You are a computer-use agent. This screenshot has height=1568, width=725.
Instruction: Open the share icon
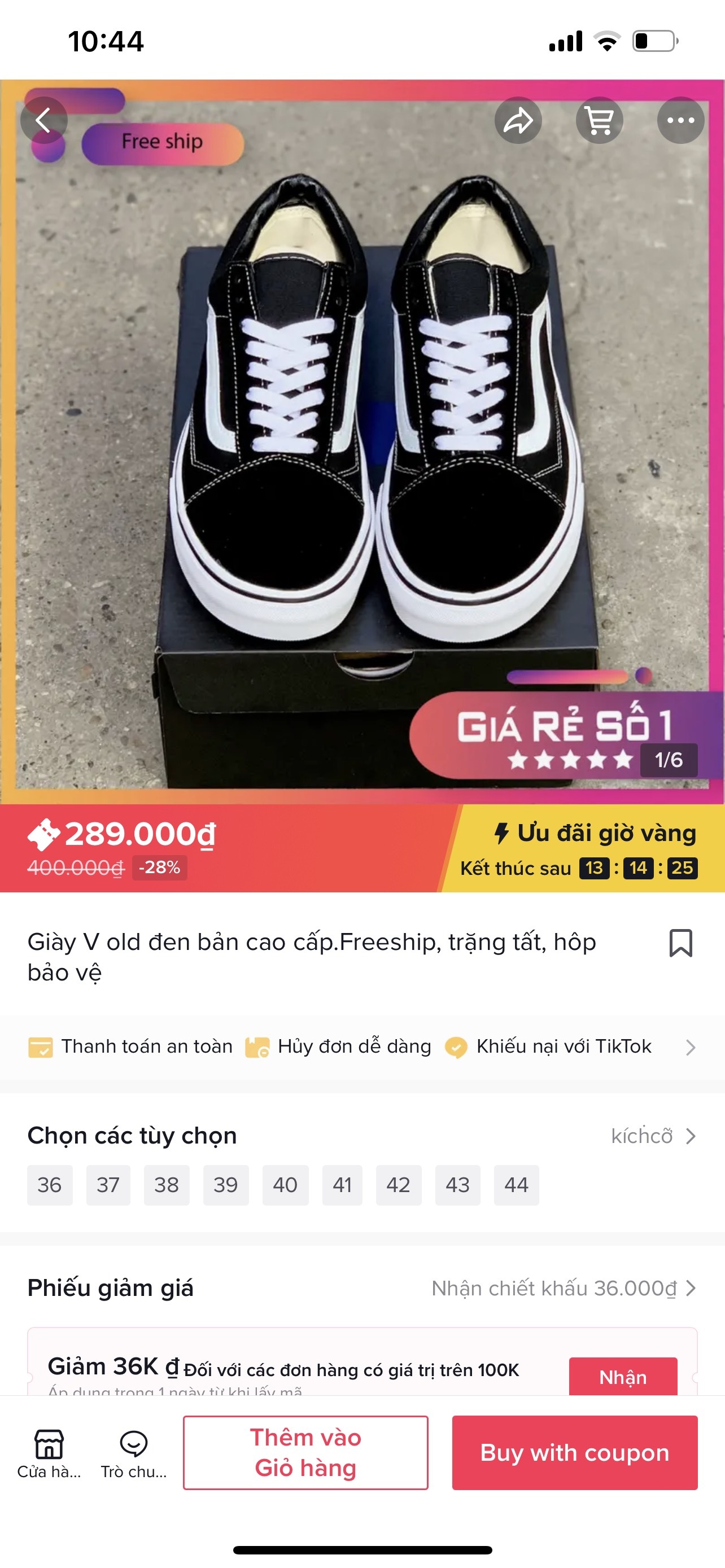click(518, 119)
